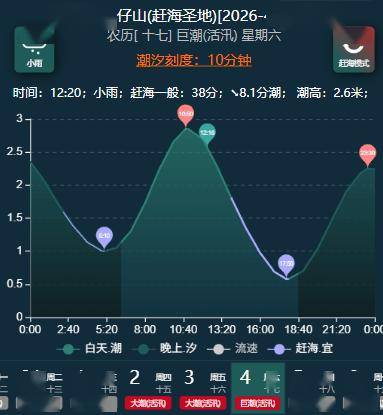Viewport: 383px width, 415px height.
Task: Tap the 5:10 low tide marker
Action: tap(104, 237)
